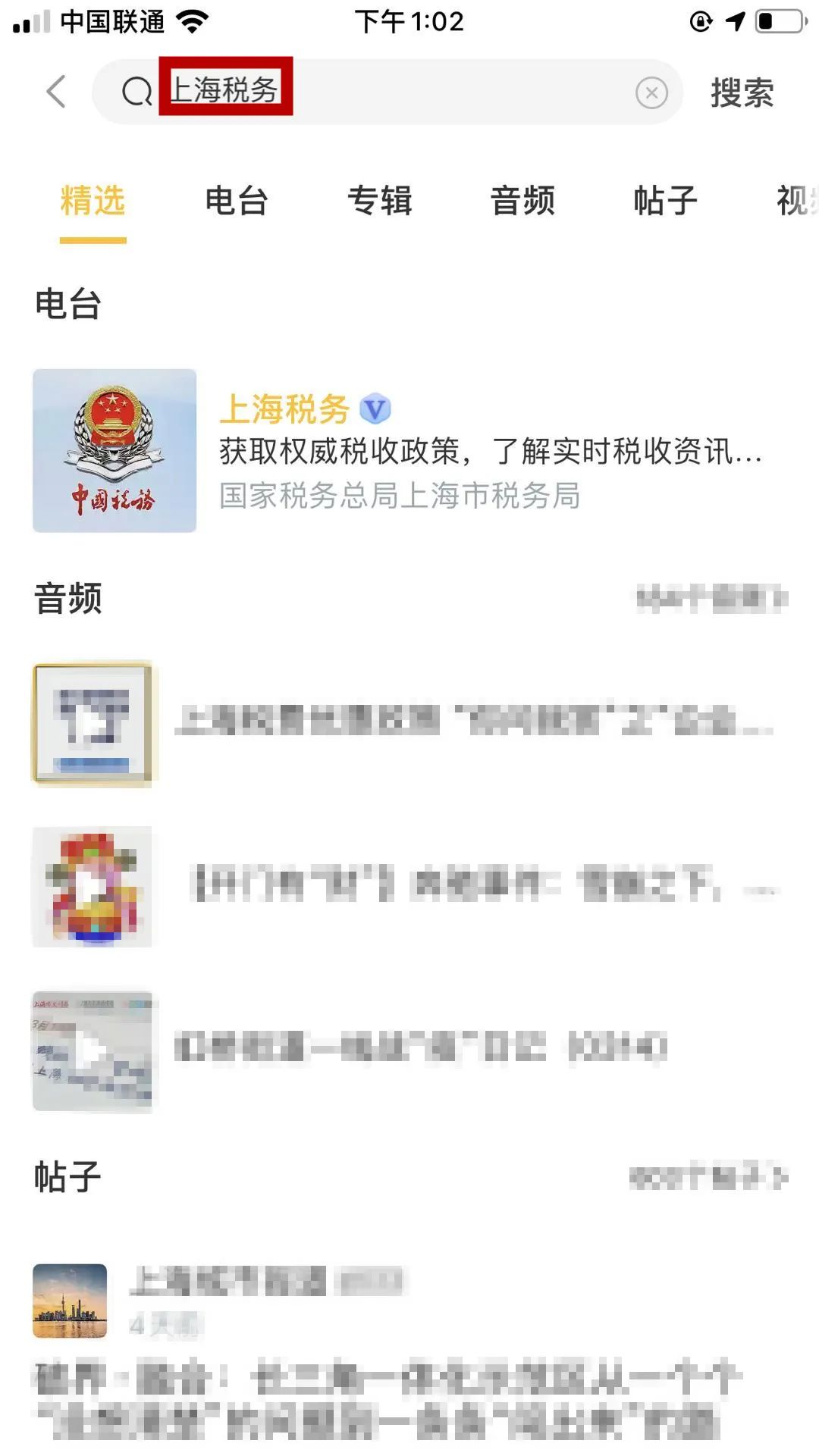Play the first audio result

click(x=93, y=724)
